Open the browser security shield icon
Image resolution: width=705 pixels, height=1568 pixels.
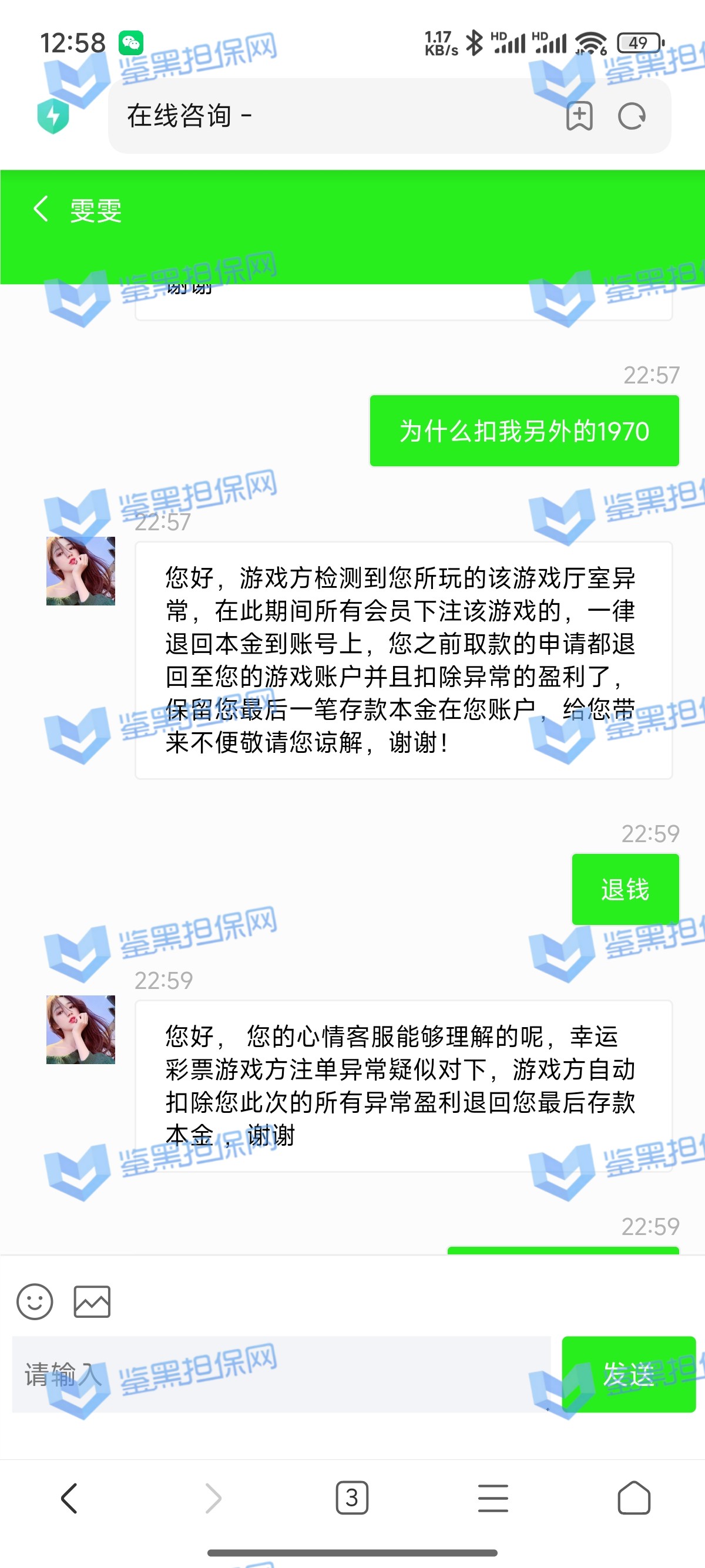point(53,116)
